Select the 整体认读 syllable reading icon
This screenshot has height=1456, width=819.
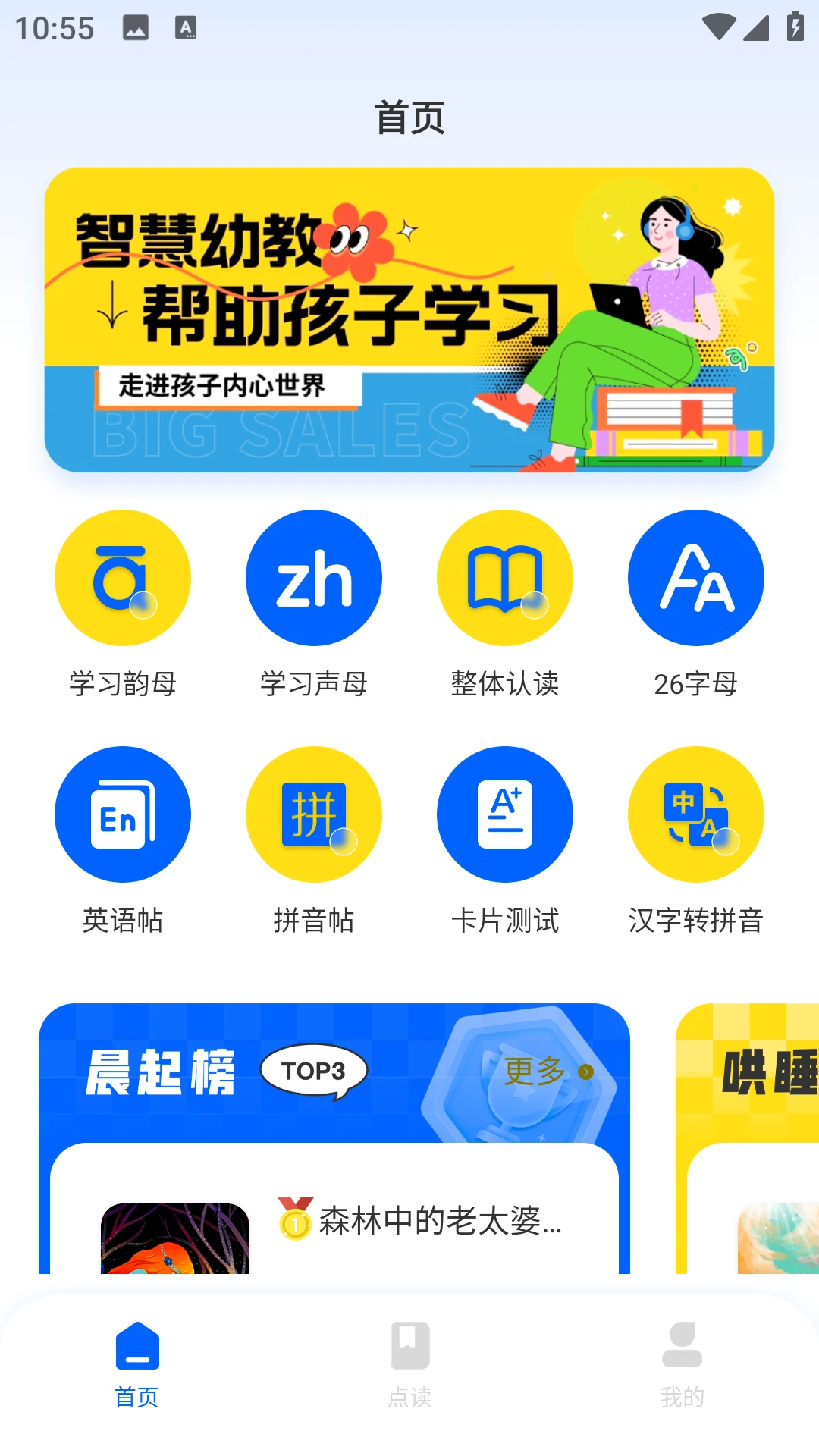504,578
